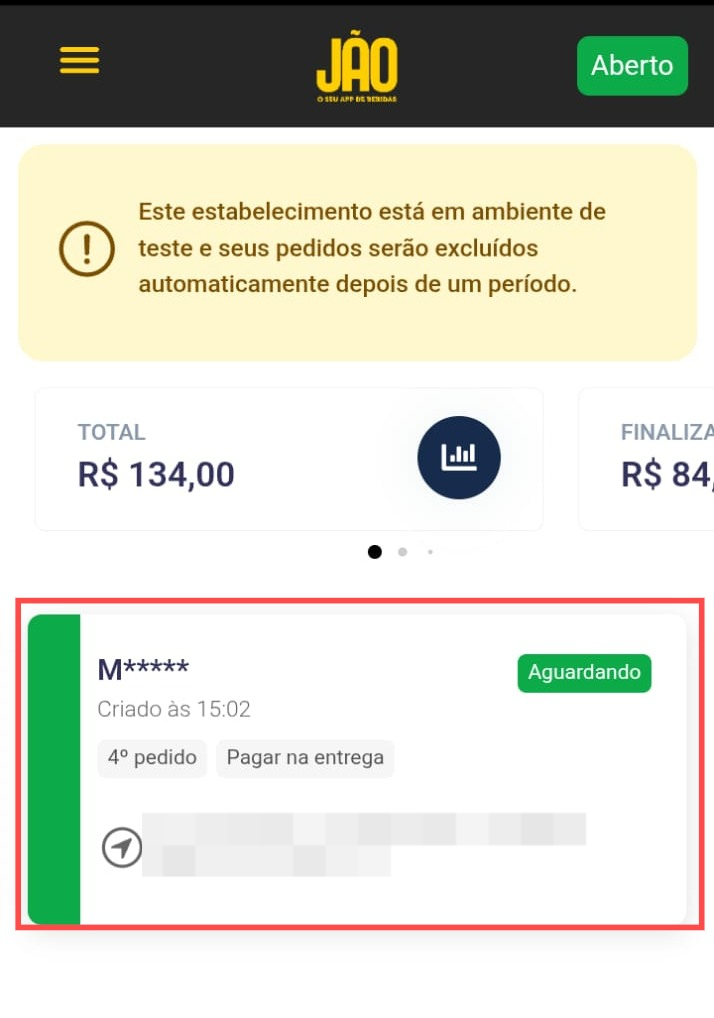The image size is (714, 1018).
Task: Open the TOTAL R$ 134,00 card
Action: click(288, 459)
